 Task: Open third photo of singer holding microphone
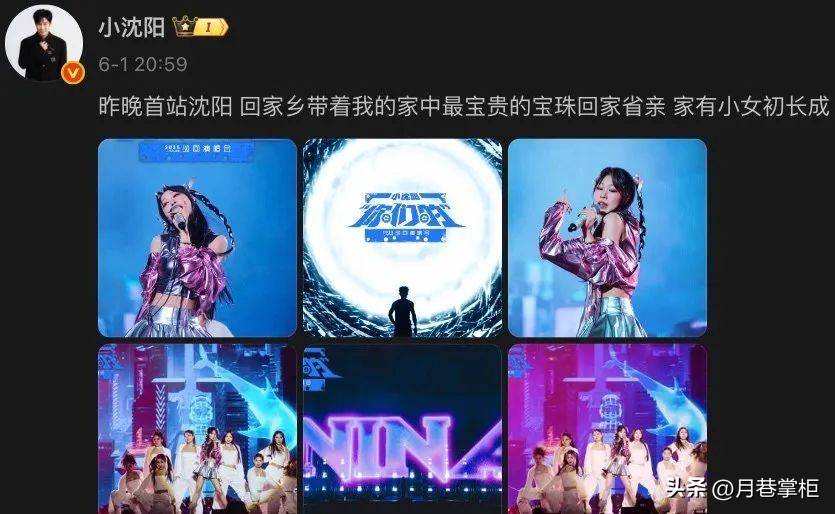[607, 237]
